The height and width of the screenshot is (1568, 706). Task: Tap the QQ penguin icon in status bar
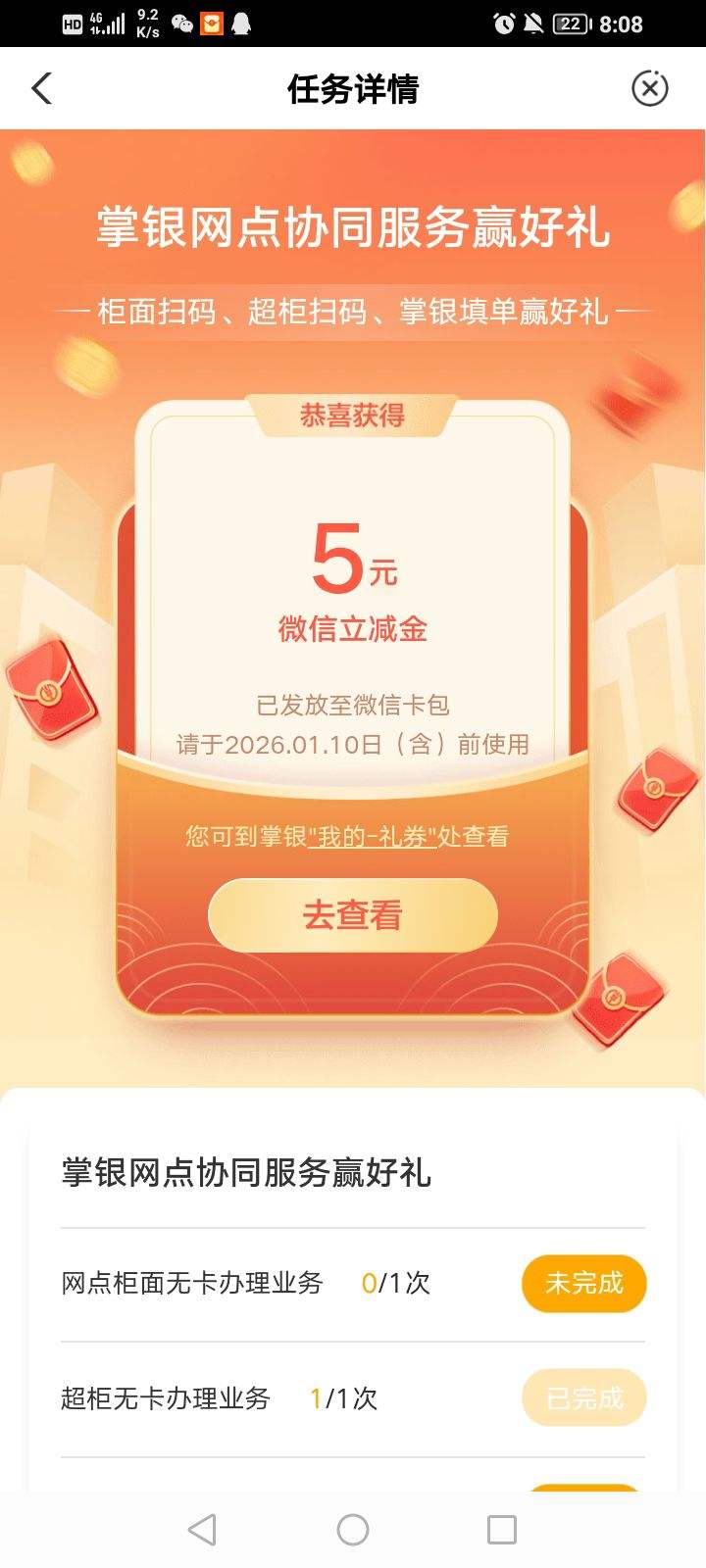tap(242, 24)
